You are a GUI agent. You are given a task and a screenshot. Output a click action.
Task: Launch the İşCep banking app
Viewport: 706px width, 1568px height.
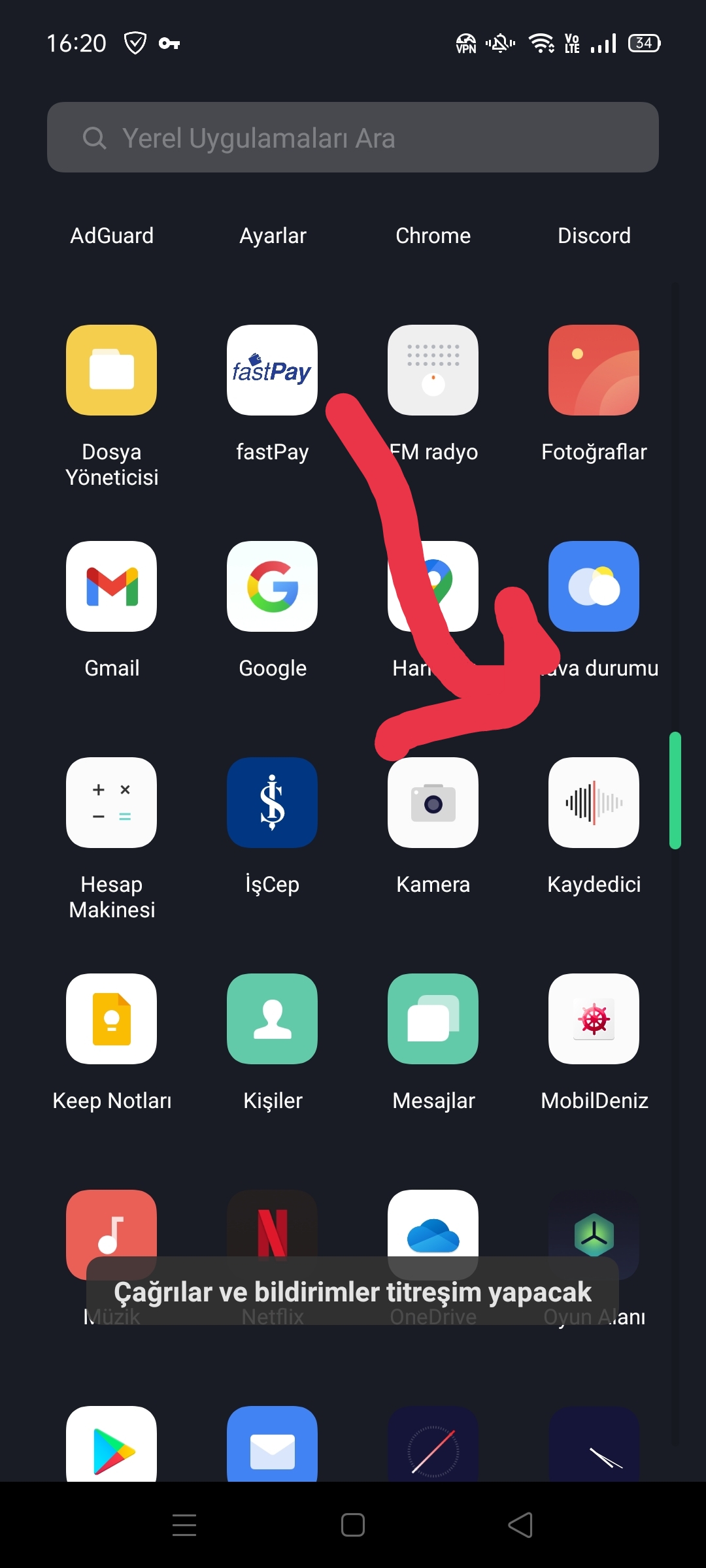click(272, 802)
